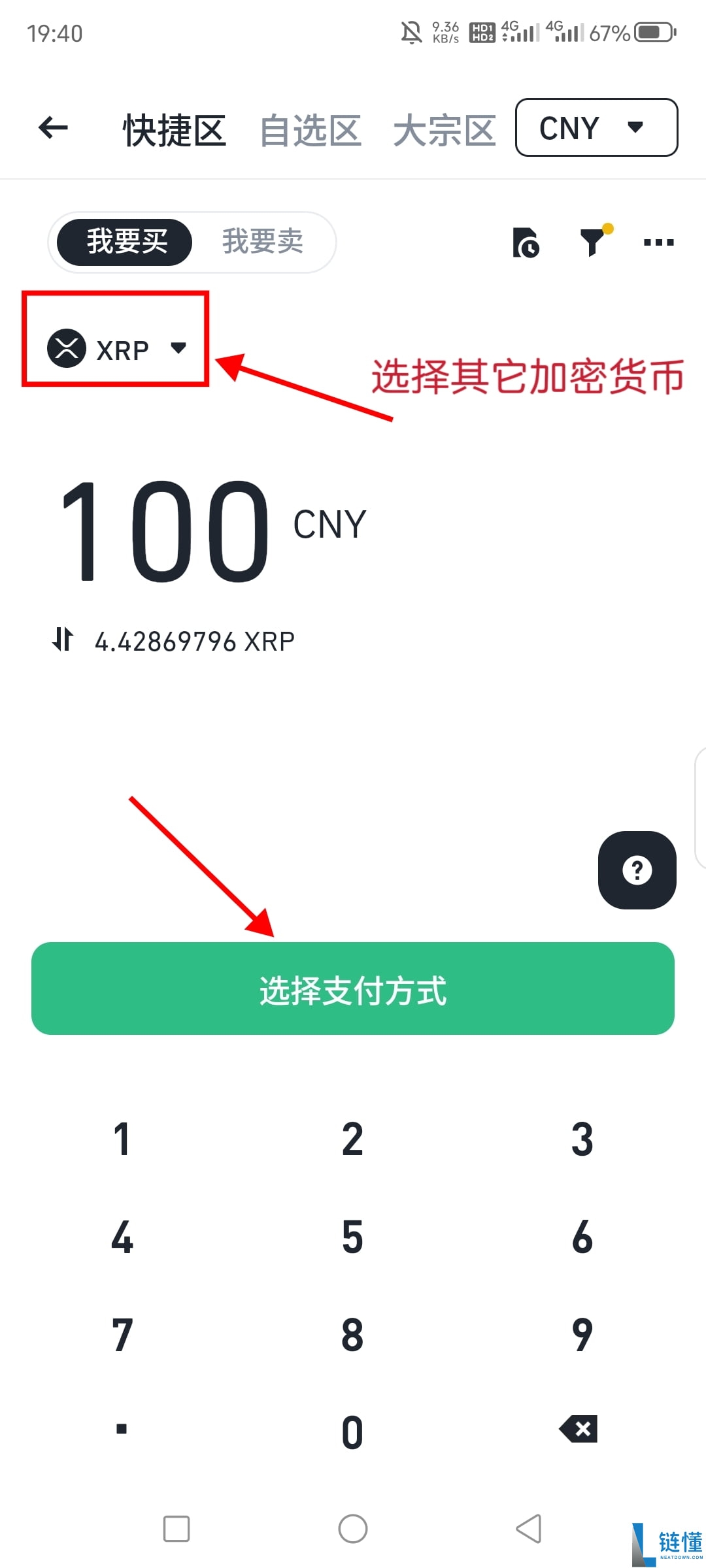Switch to 我要卖 sell mode
This screenshot has height=1568, width=706.
[261, 242]
